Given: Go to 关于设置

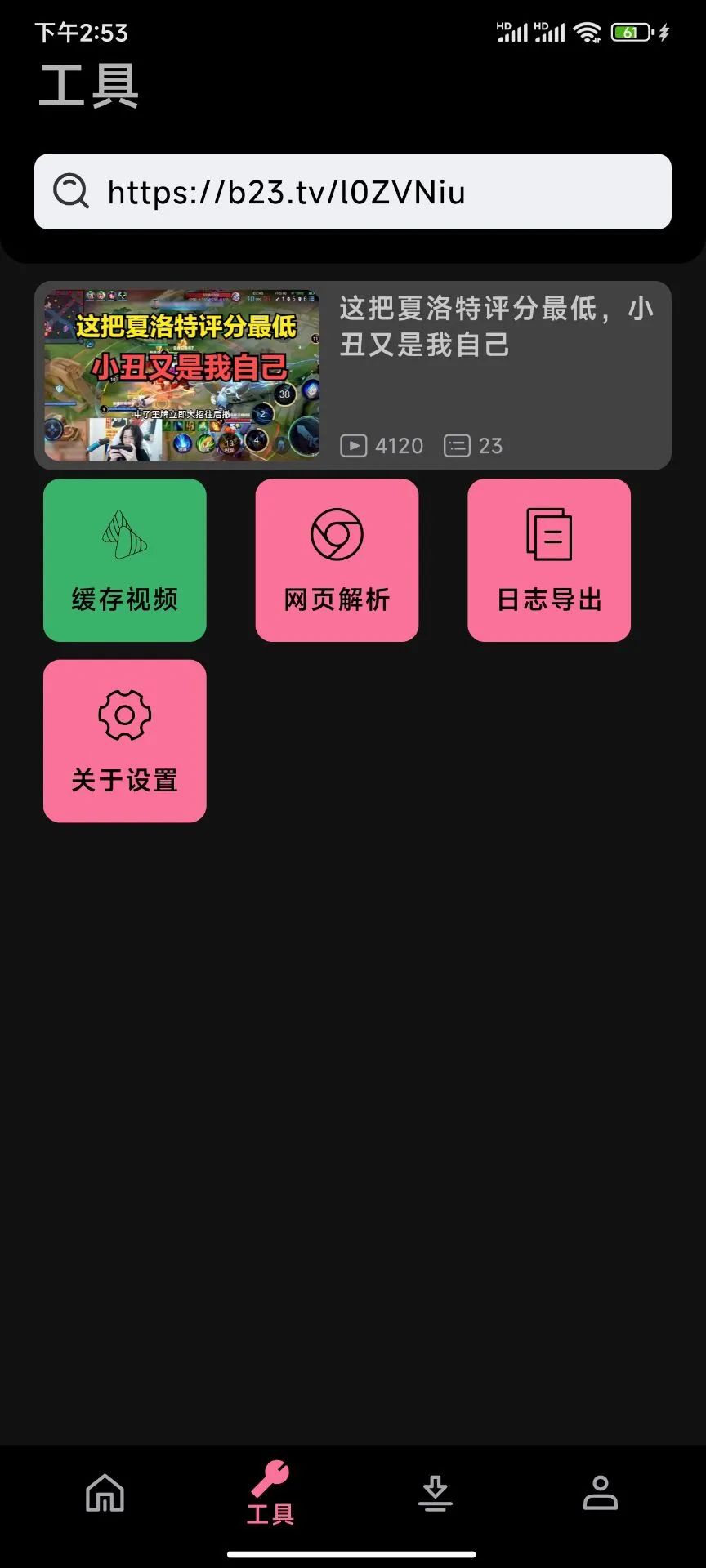Looking at the screenshot, I should pos(125,741).
